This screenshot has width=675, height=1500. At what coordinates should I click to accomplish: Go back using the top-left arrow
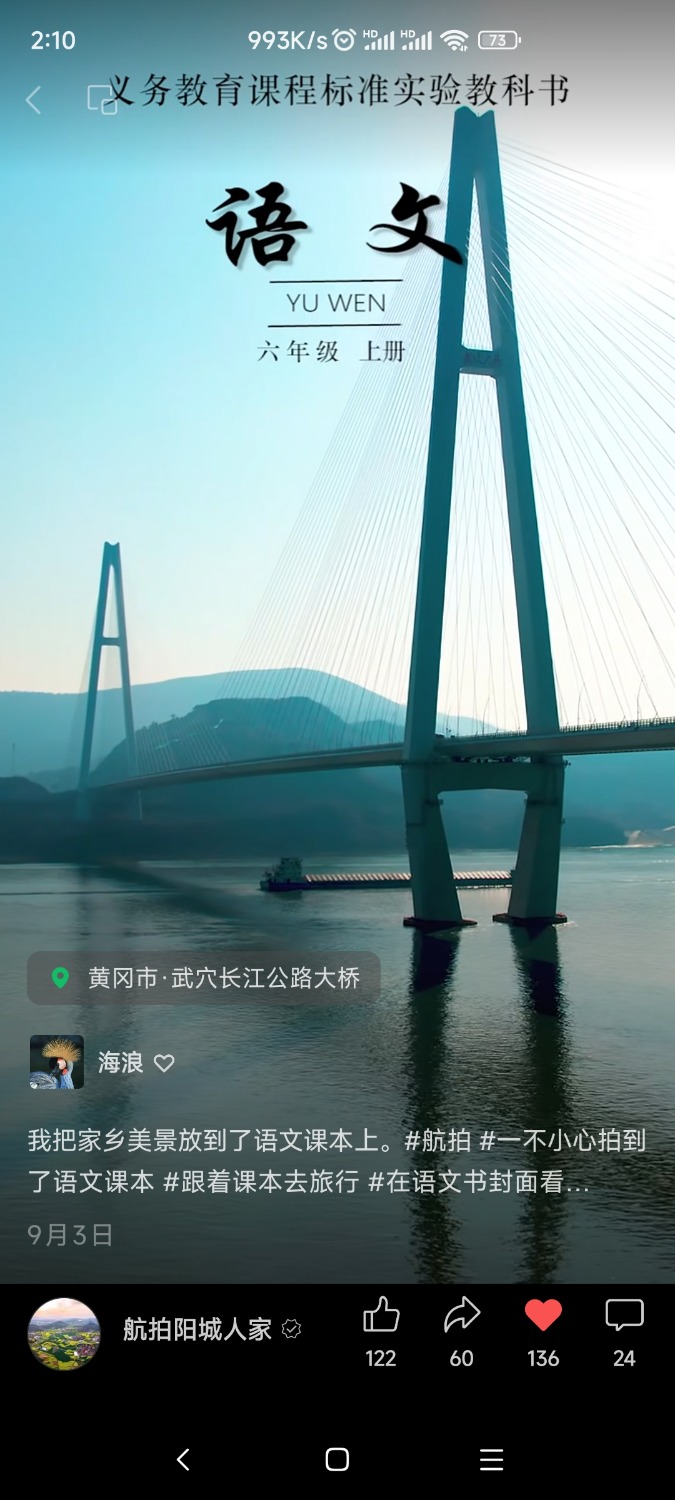click(34, 99)
